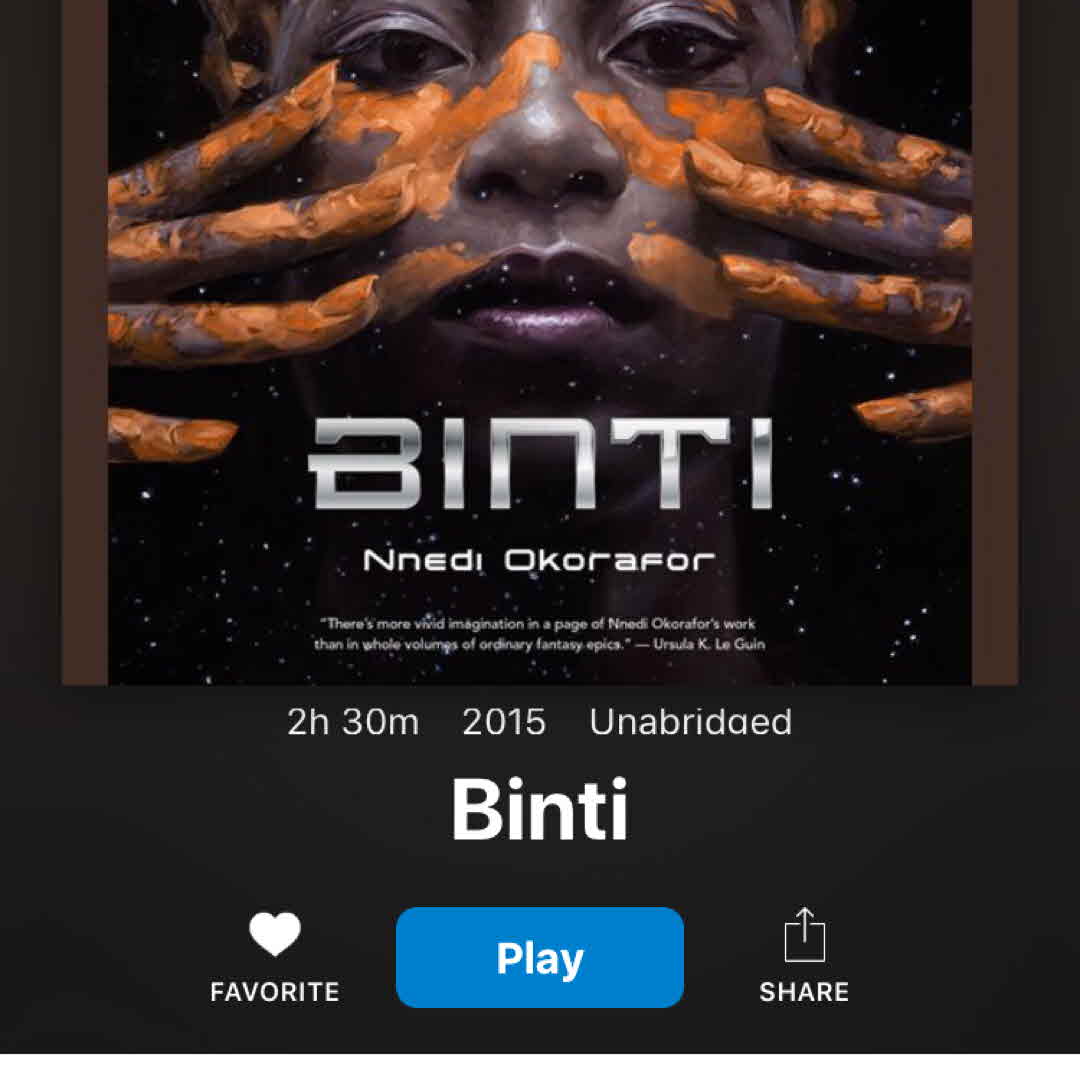Share the Binti audiobook
The height and width of the screenshot is (1080, 1080).
click(804, 954)
